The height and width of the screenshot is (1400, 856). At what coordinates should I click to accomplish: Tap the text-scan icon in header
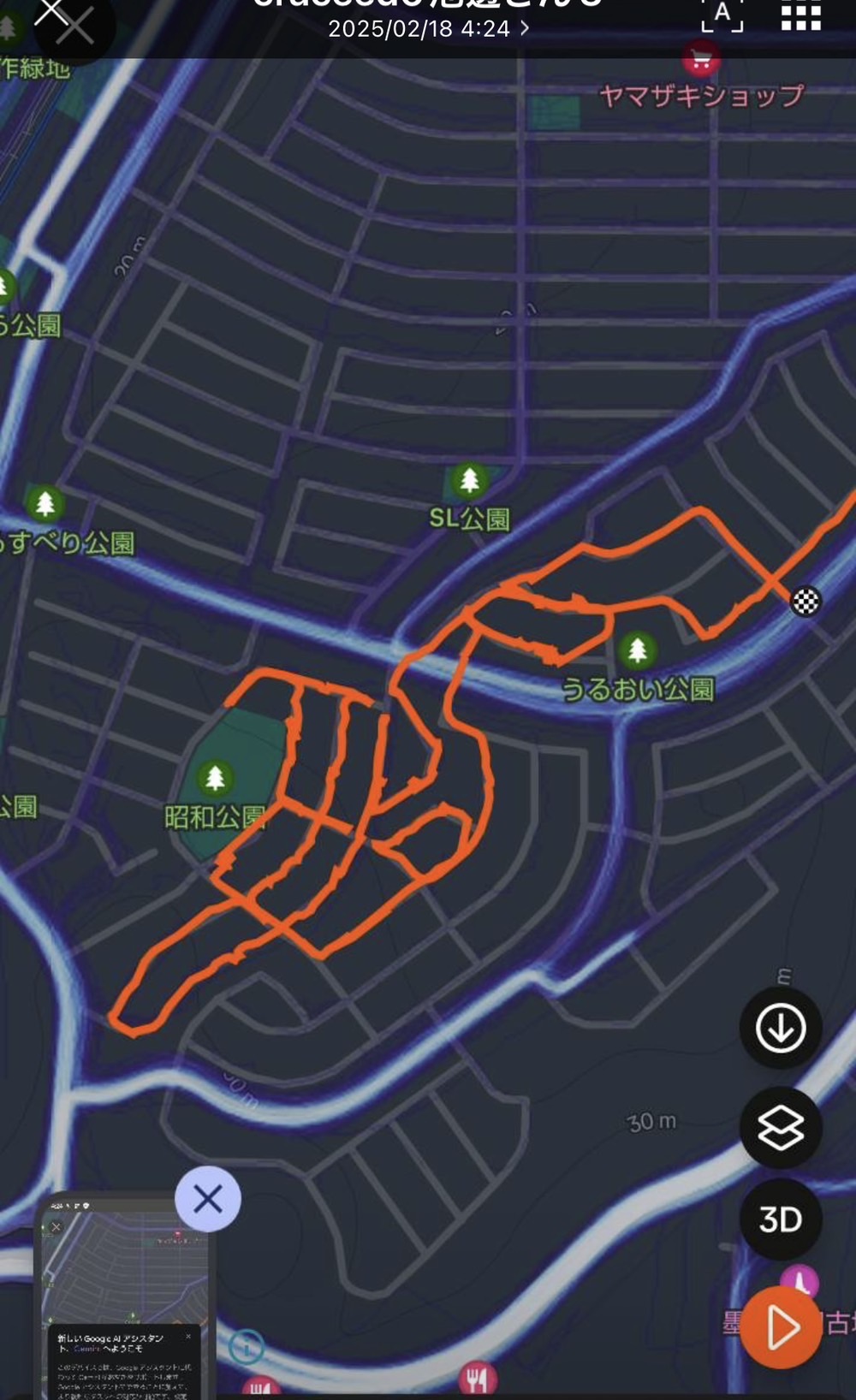coord(722,15)
